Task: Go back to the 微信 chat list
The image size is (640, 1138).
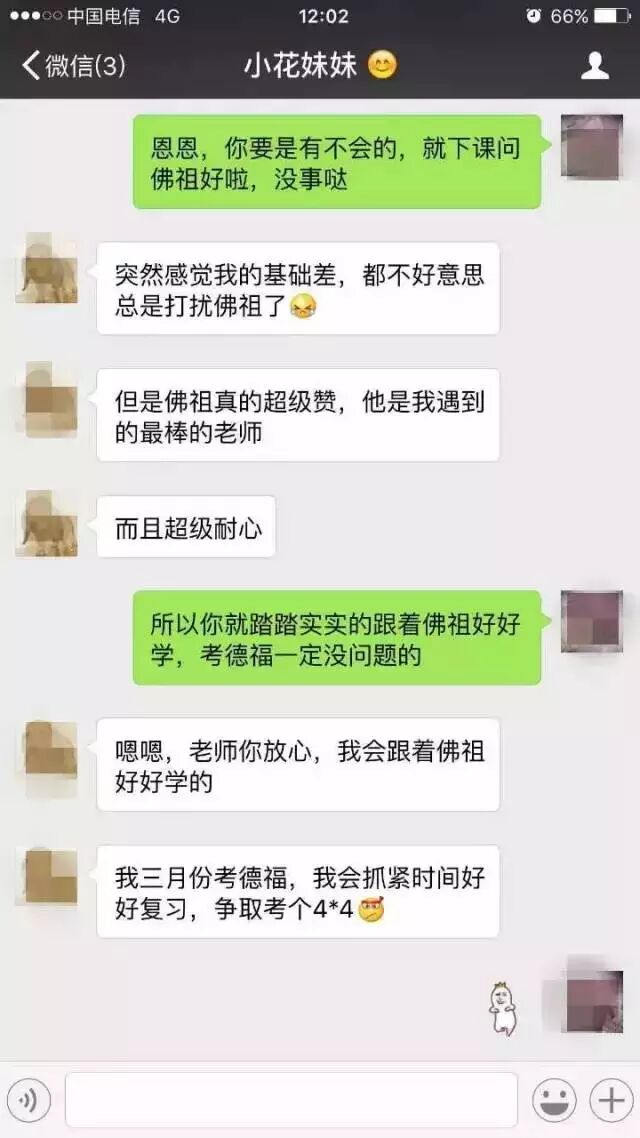Action: coord(72,67)
